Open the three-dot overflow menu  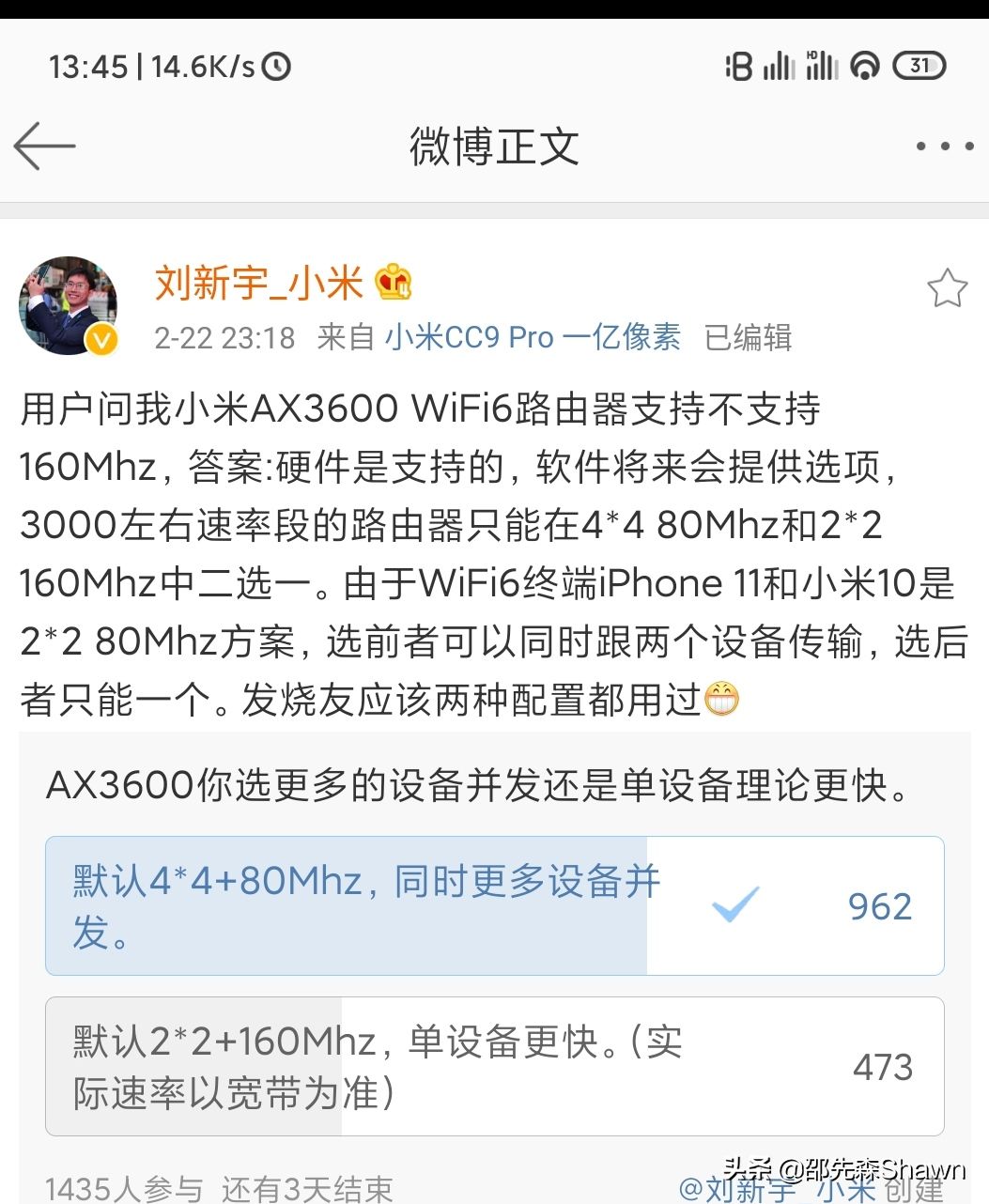tap(944, 147)
